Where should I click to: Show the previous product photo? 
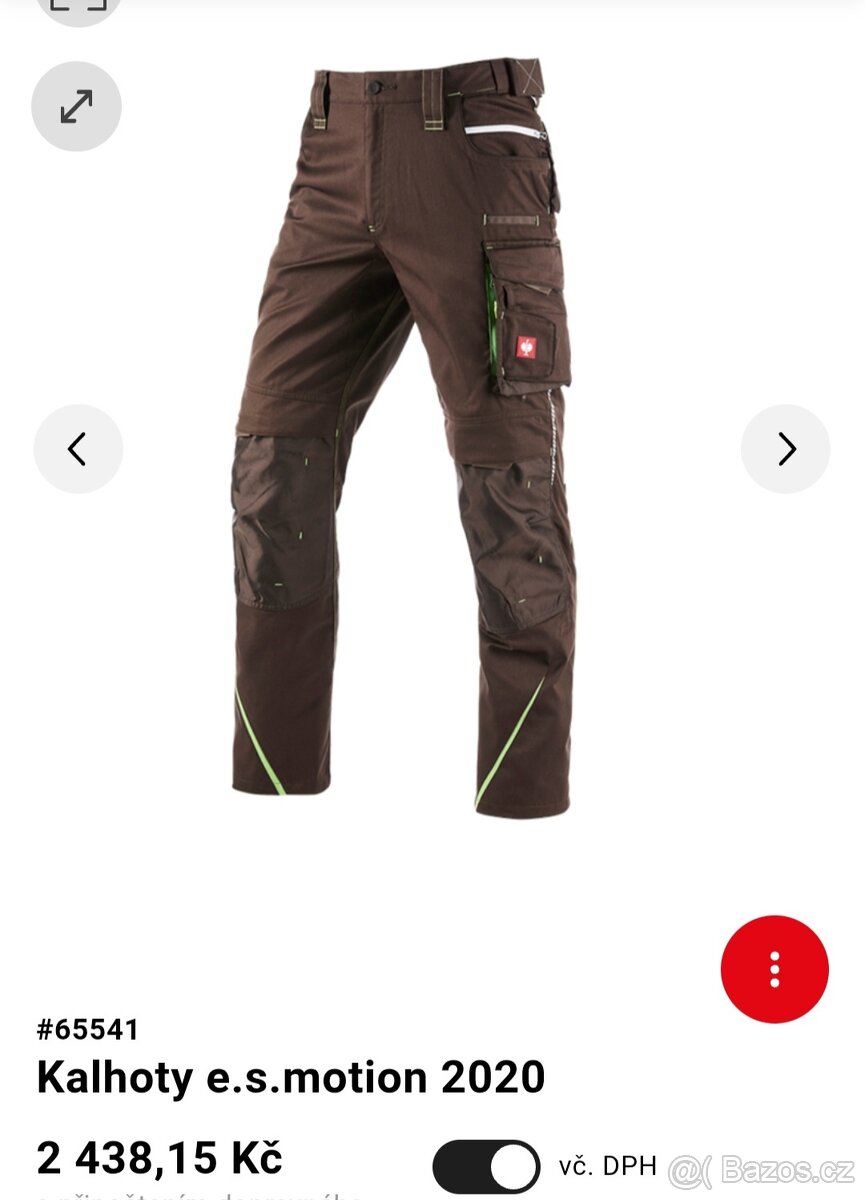pyautogui.click(x=78, y=449)
